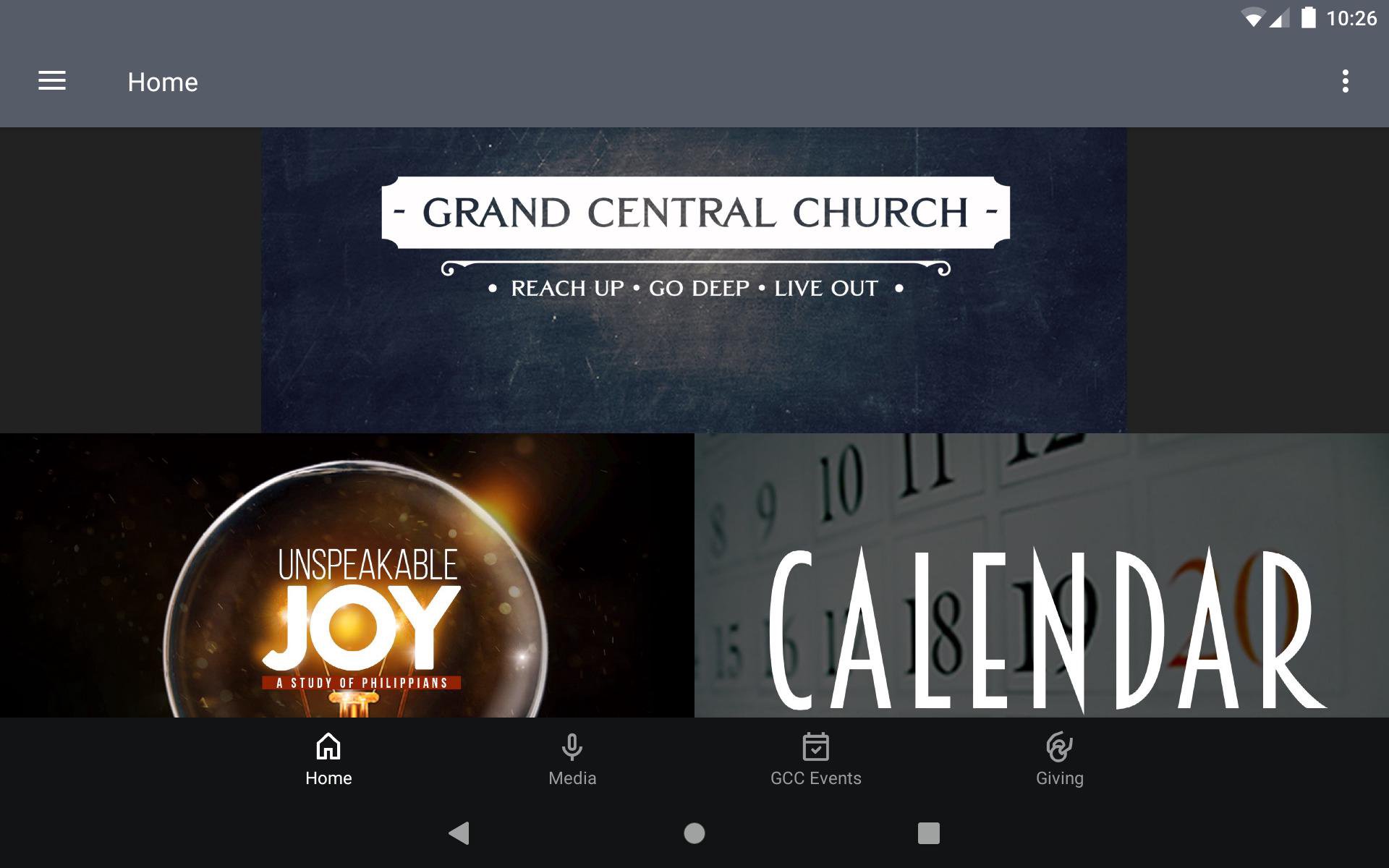Open the Calendar tile

tap(1041, 575)
